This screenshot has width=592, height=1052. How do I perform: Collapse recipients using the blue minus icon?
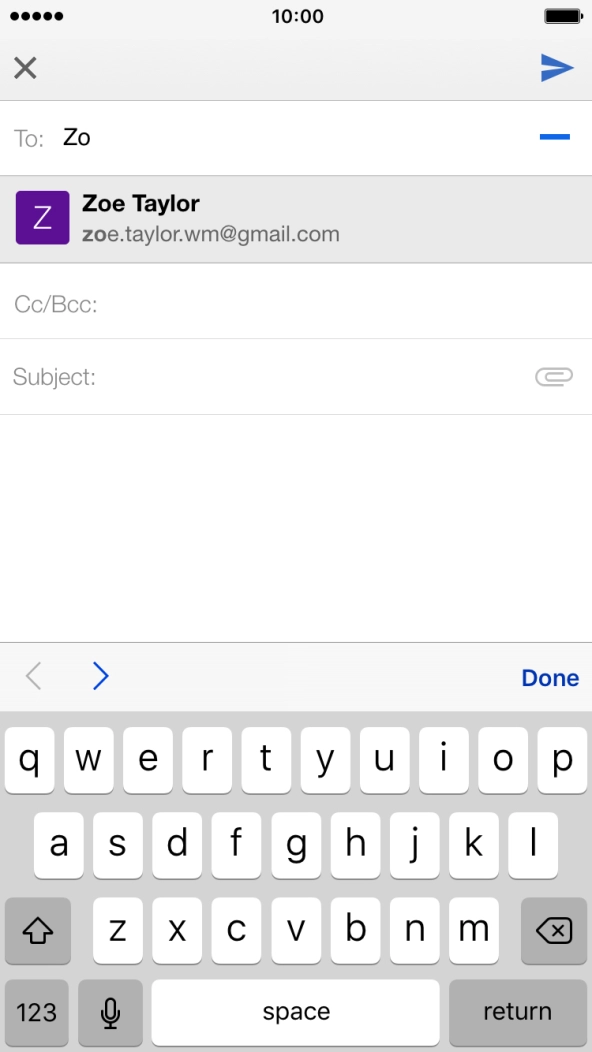tap(554, 137)
